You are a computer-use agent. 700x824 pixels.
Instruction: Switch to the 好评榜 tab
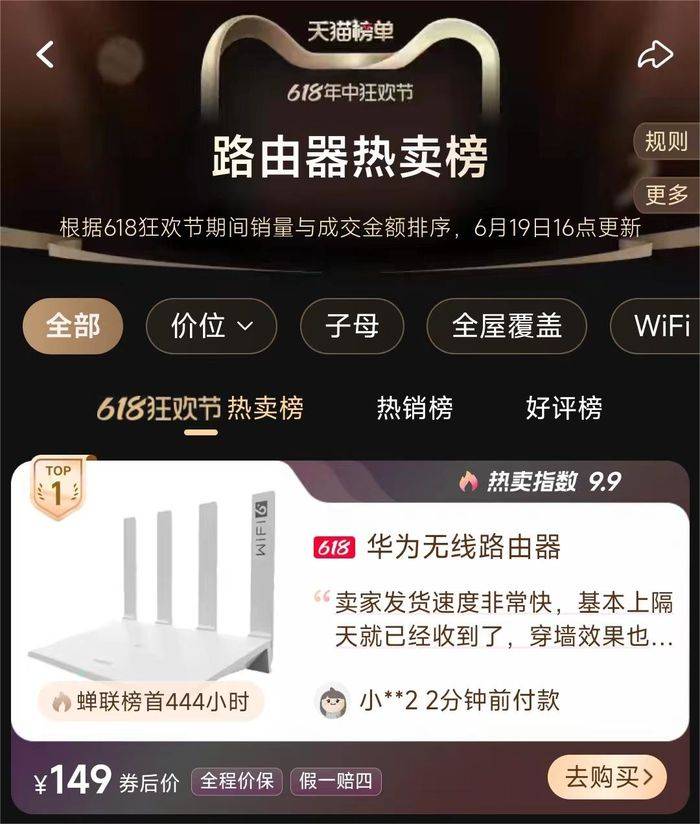point(563,408)
